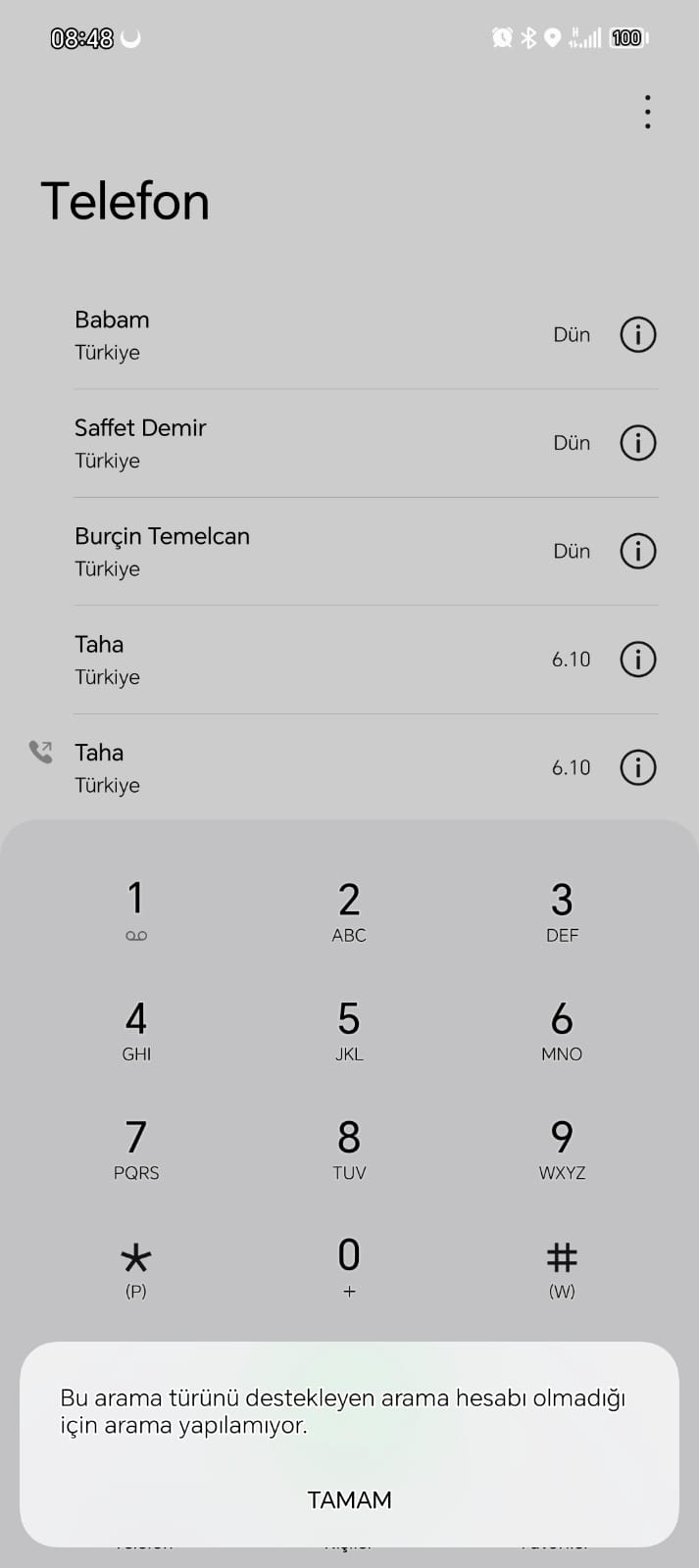Tap keypad number 8 TUV
This screenshot has height=1568, width=699.
click(349, 1149)
